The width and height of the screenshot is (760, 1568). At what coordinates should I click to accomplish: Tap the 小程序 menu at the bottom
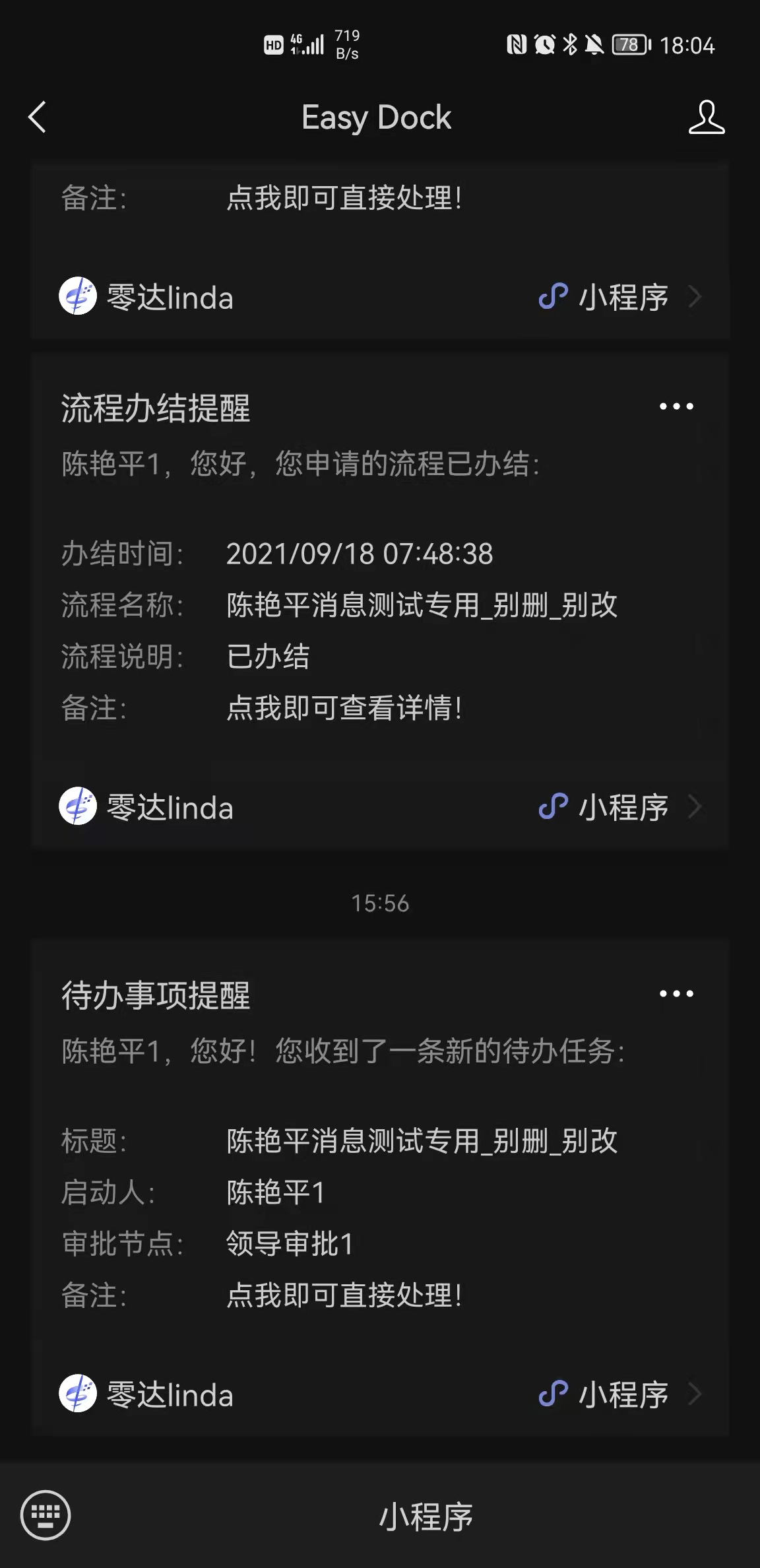click(426, 1517)
